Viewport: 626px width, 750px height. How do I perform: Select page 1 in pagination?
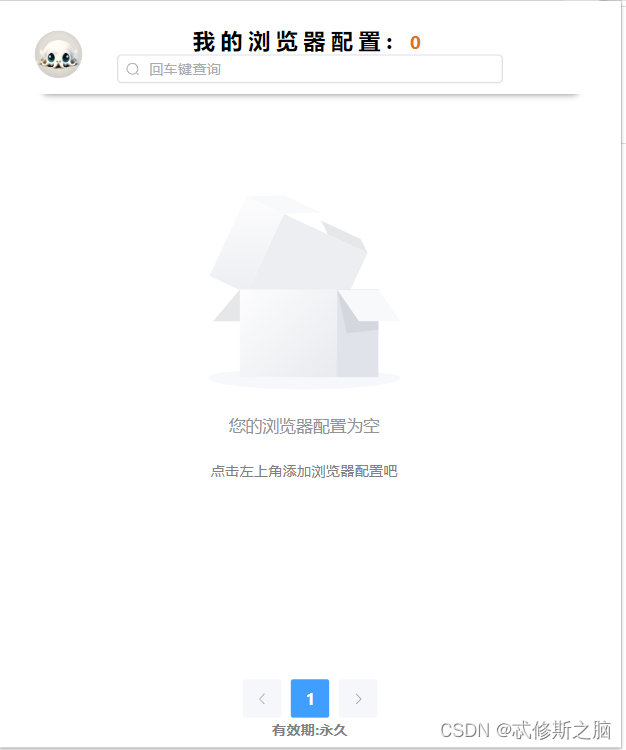(x=310, y=699)
